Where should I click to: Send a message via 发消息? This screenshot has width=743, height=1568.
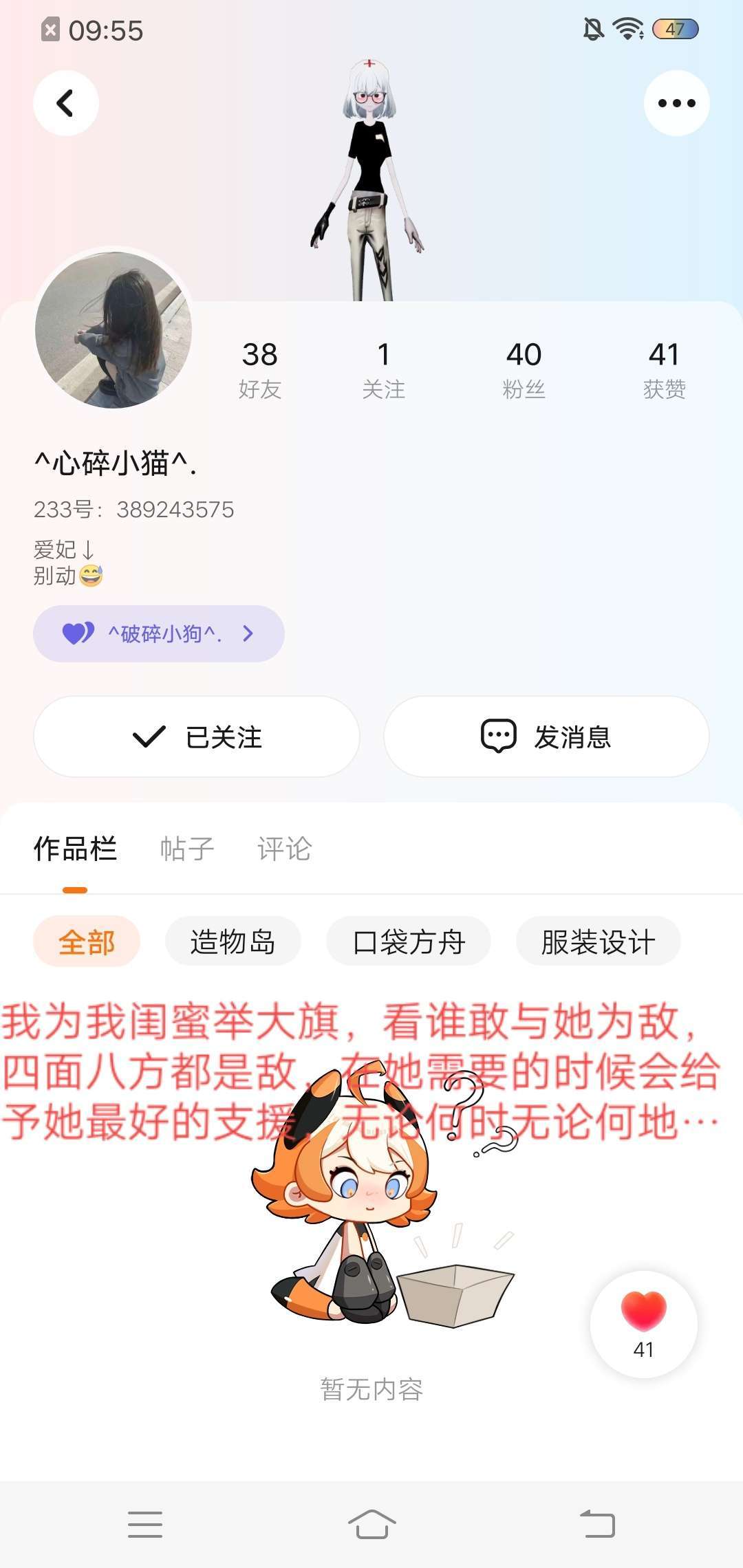(x=546, y=737)
